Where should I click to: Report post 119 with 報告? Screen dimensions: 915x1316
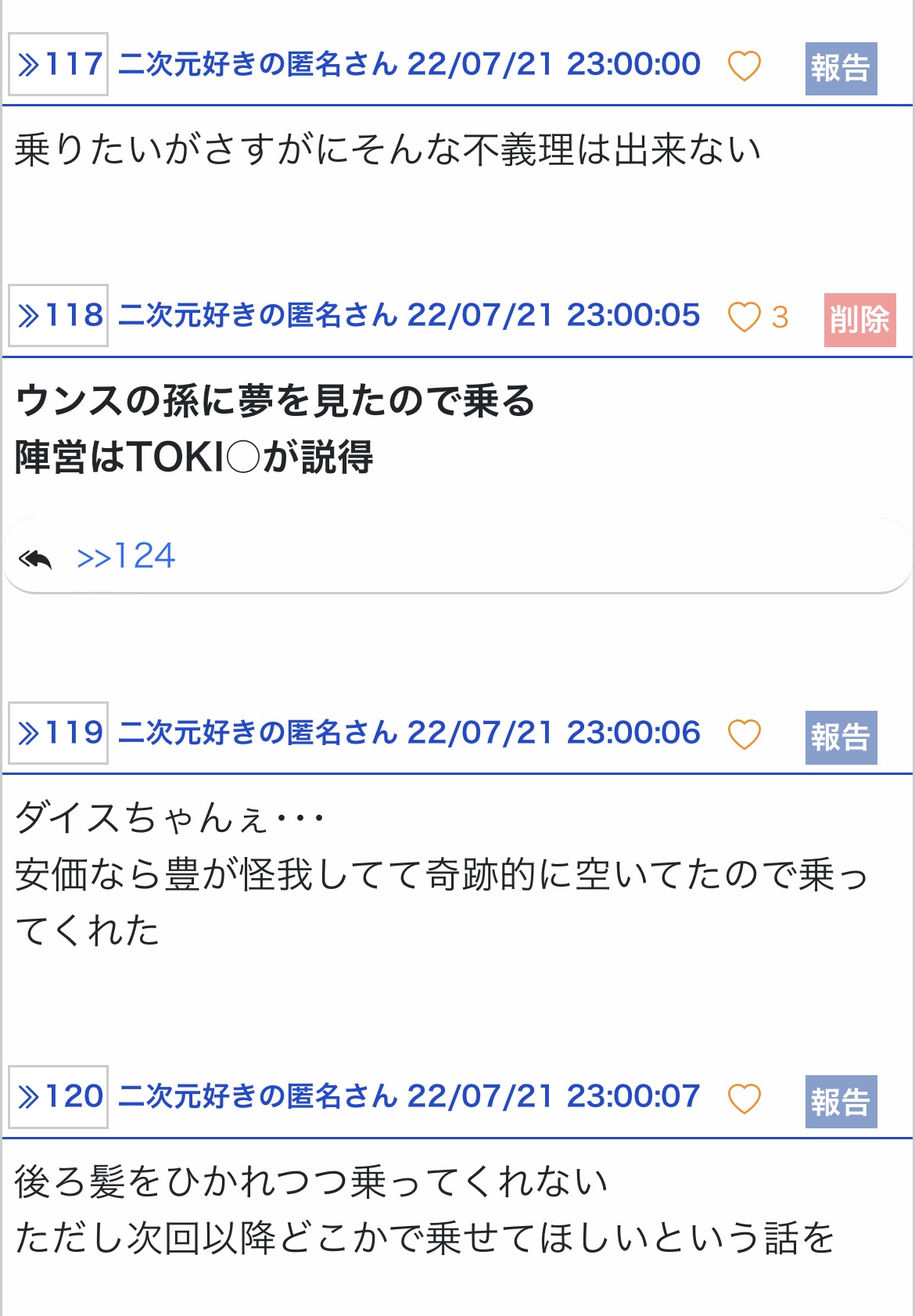tap(841, 737)
